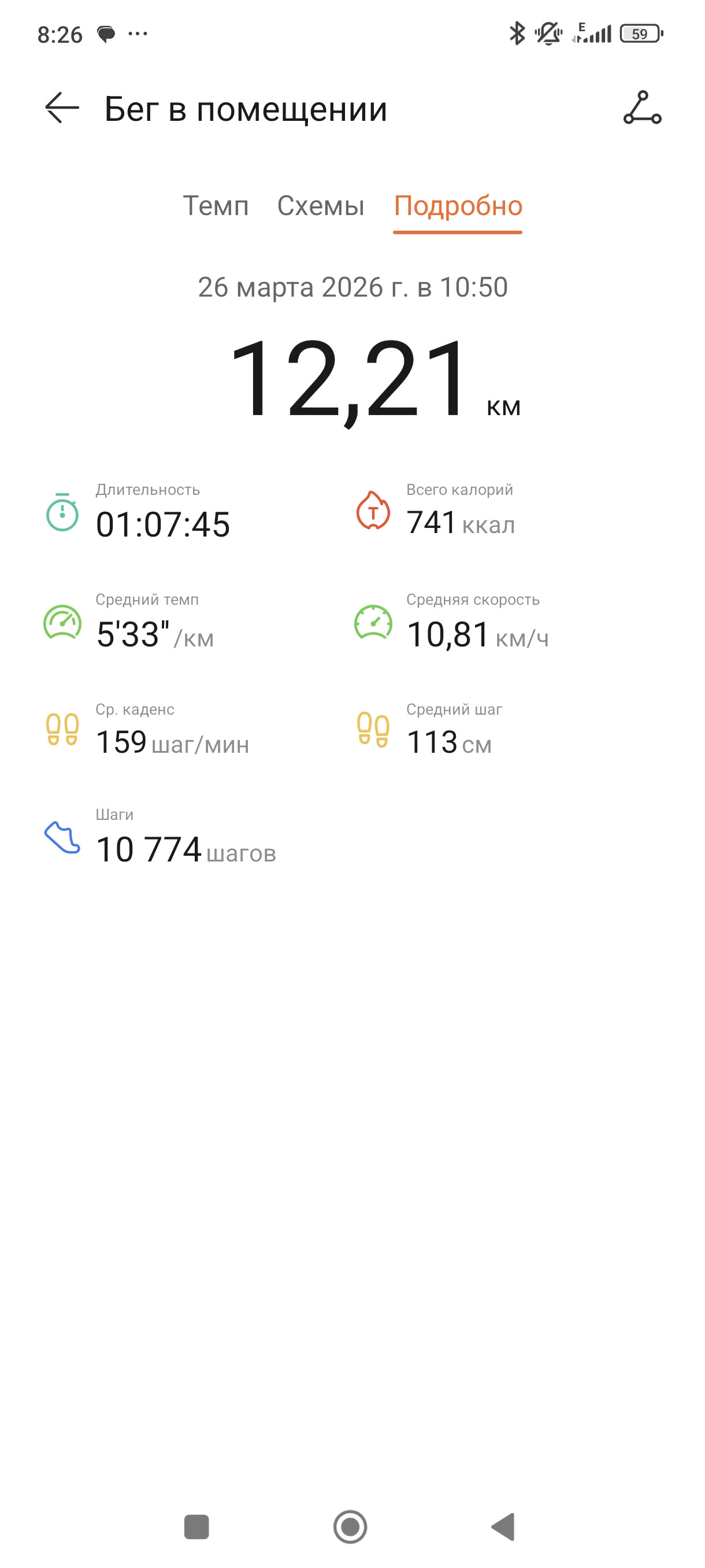Go back using the top-left arrow

coord(62,108)
